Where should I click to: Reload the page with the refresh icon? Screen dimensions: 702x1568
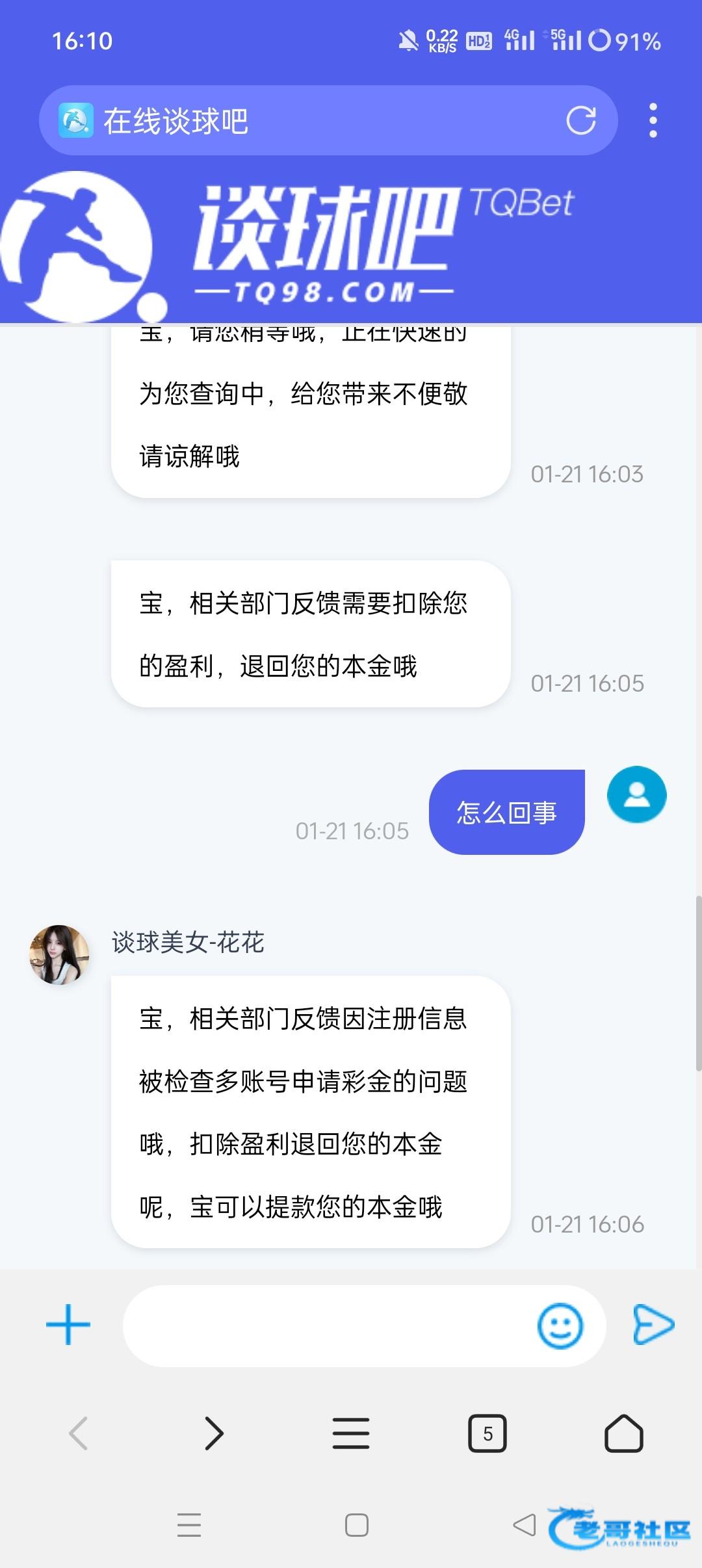580,120
